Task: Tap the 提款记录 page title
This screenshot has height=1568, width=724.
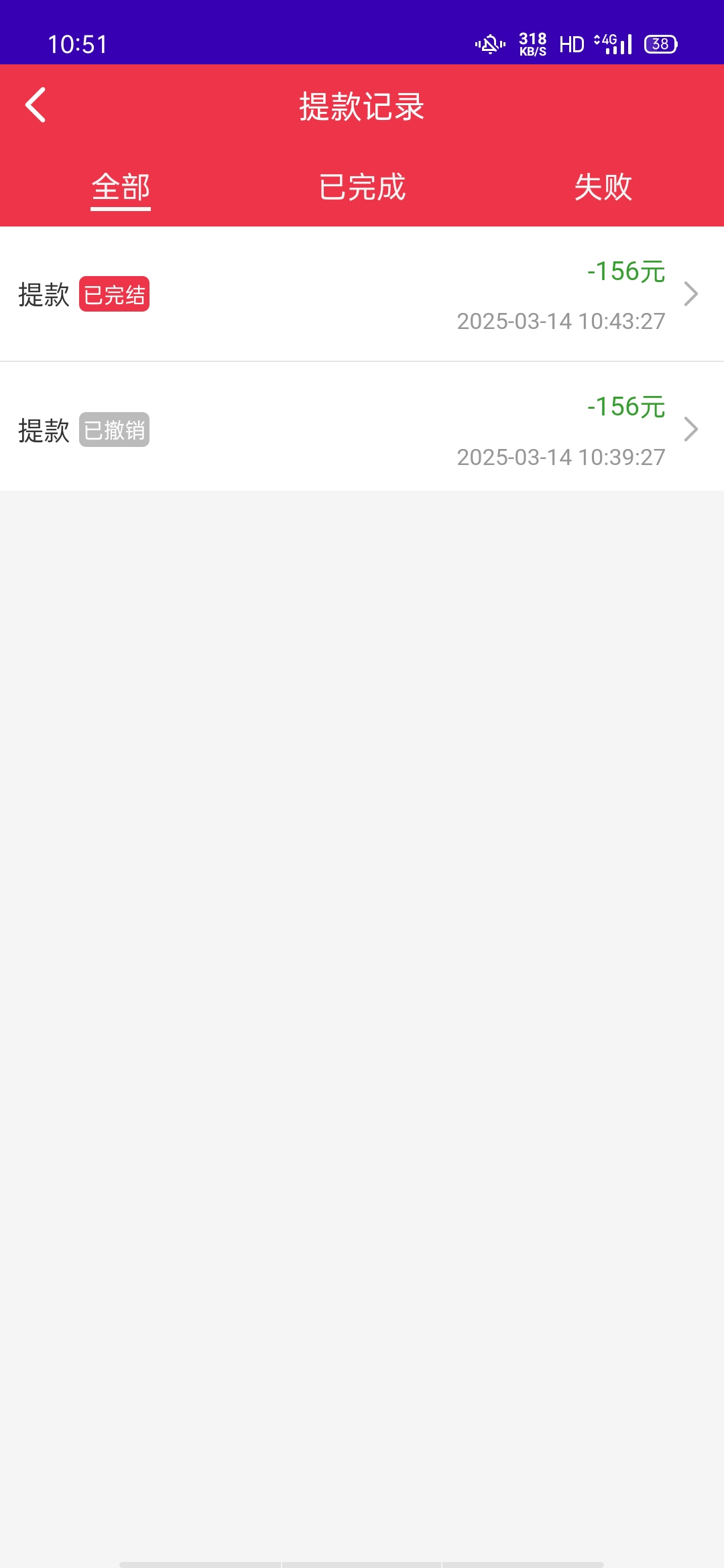Action: (362, 106)
